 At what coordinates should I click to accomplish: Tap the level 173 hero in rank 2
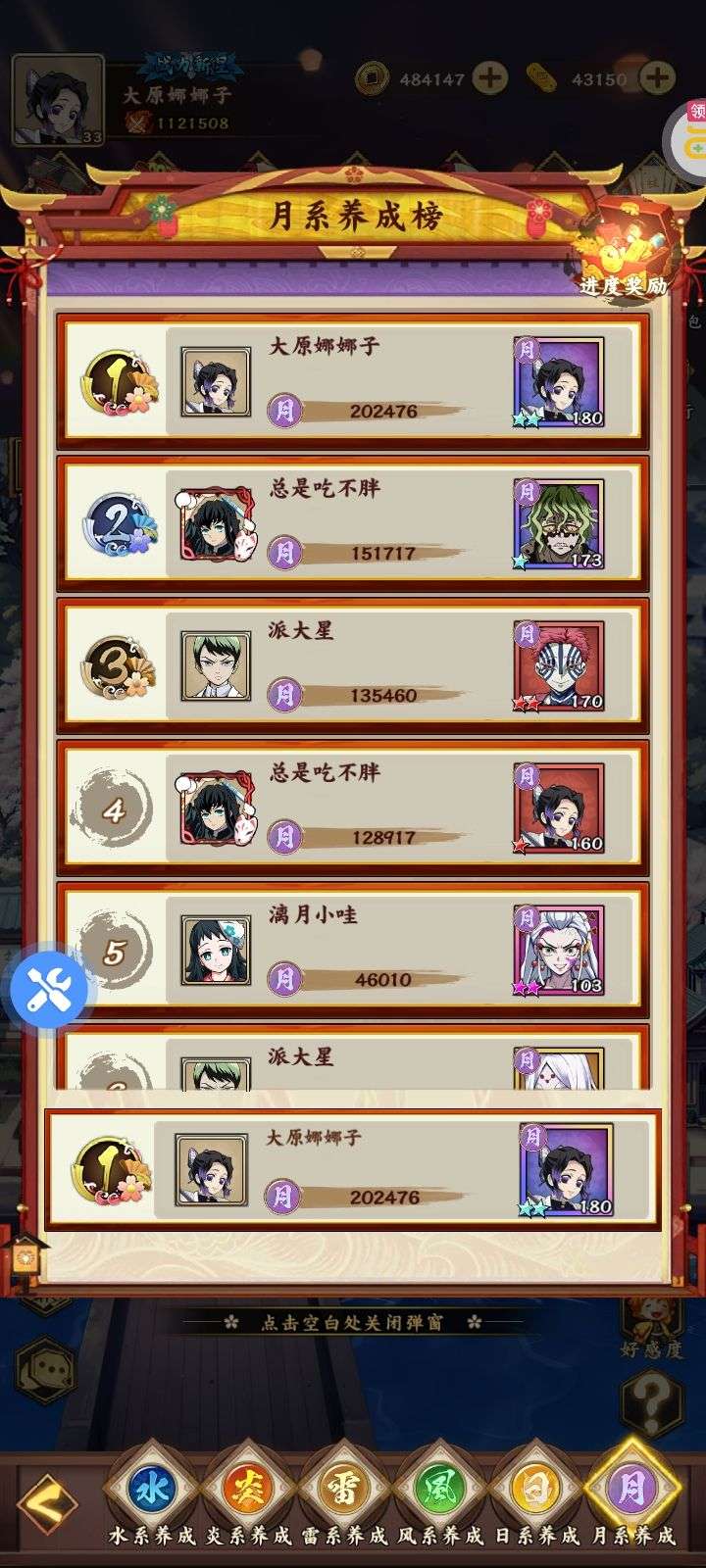[x=559, y=525]
